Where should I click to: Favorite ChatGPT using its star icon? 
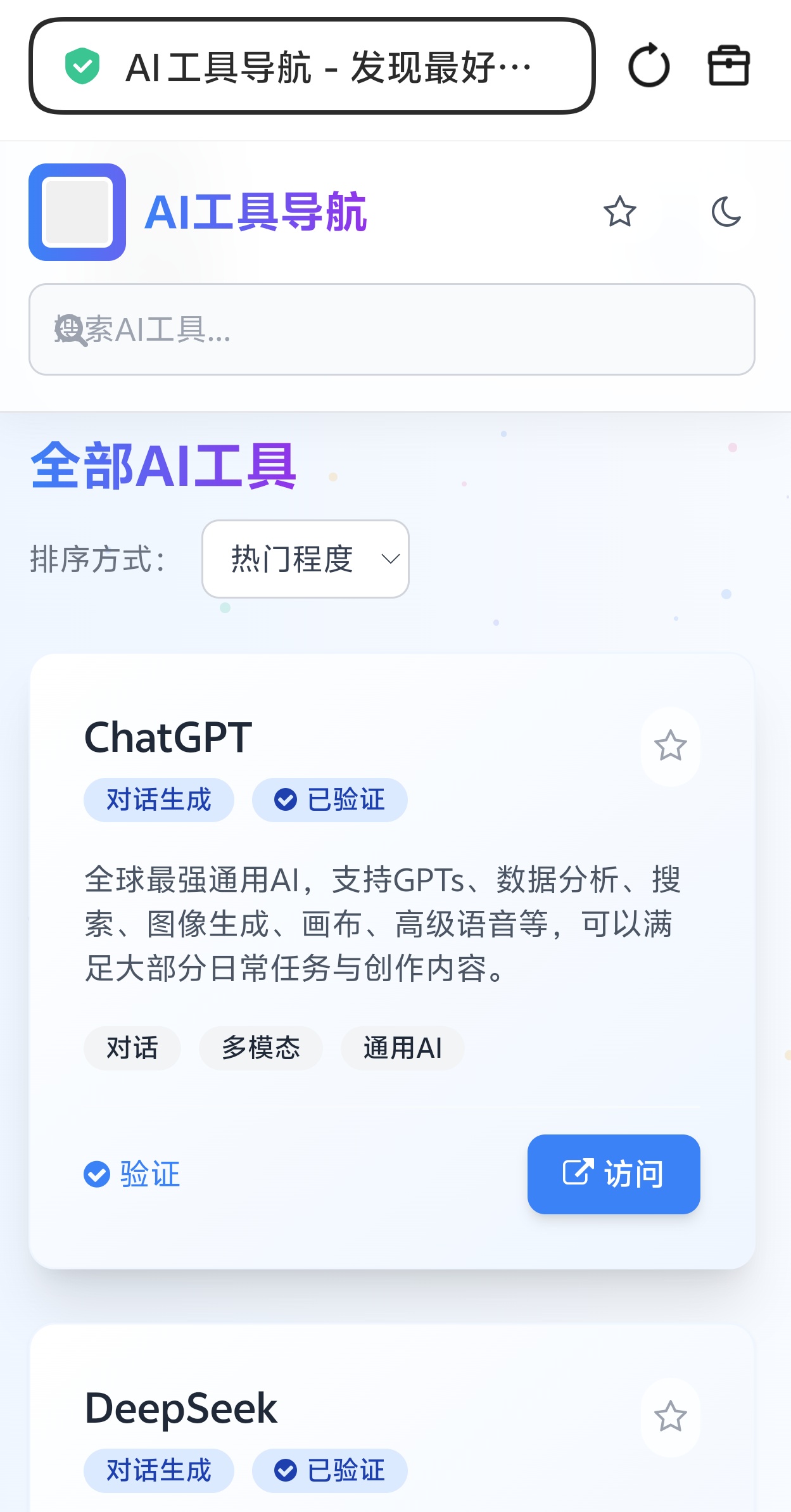(x=671, y=747)
